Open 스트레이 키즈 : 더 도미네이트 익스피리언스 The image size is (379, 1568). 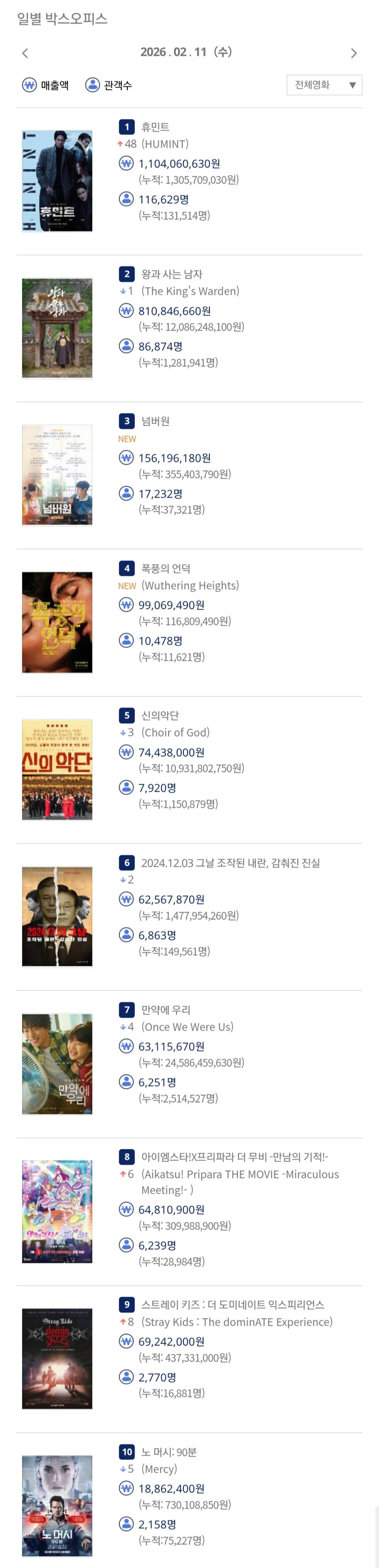232,1304
